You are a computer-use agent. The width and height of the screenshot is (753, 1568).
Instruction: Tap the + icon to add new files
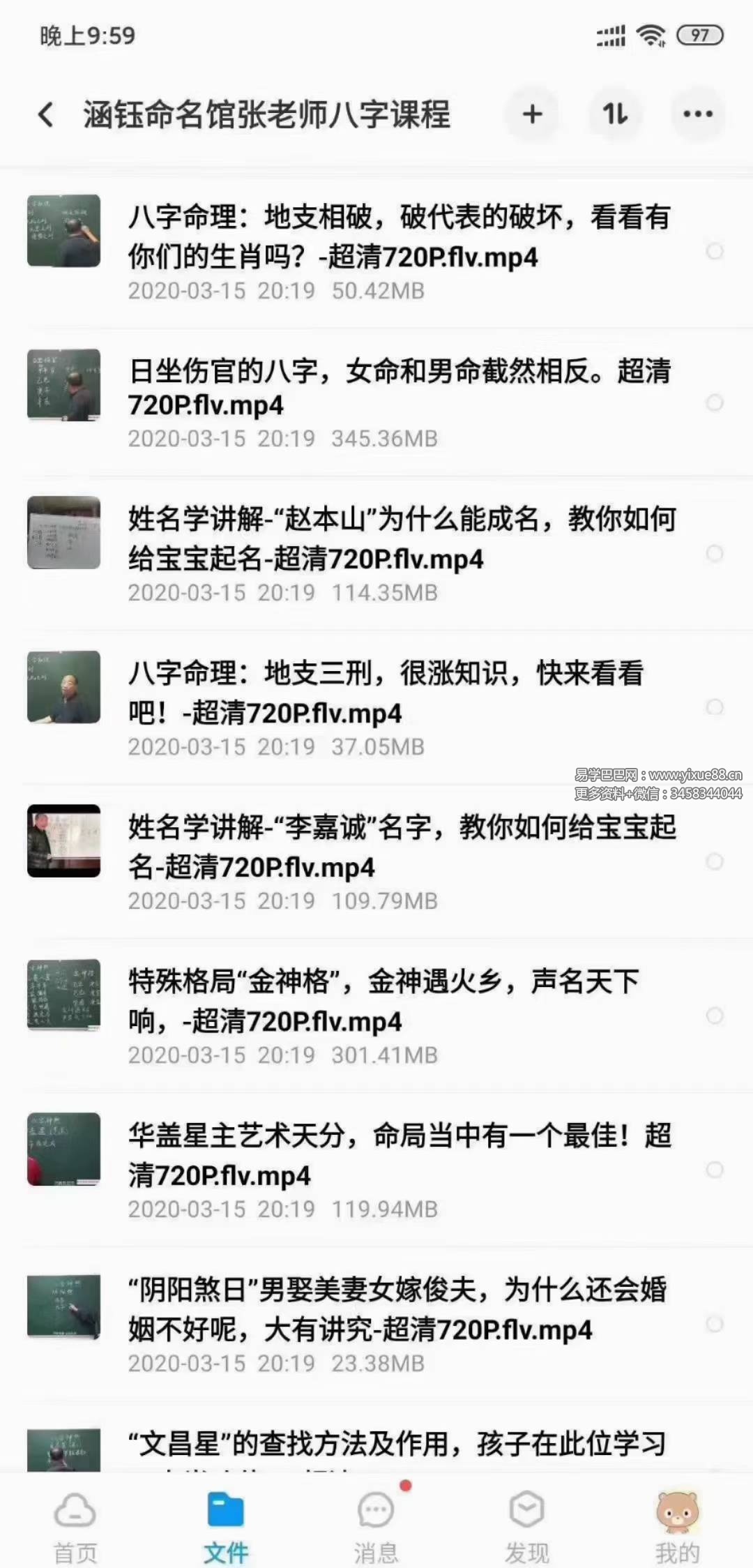pyautogui.click(x=533, y=114)
